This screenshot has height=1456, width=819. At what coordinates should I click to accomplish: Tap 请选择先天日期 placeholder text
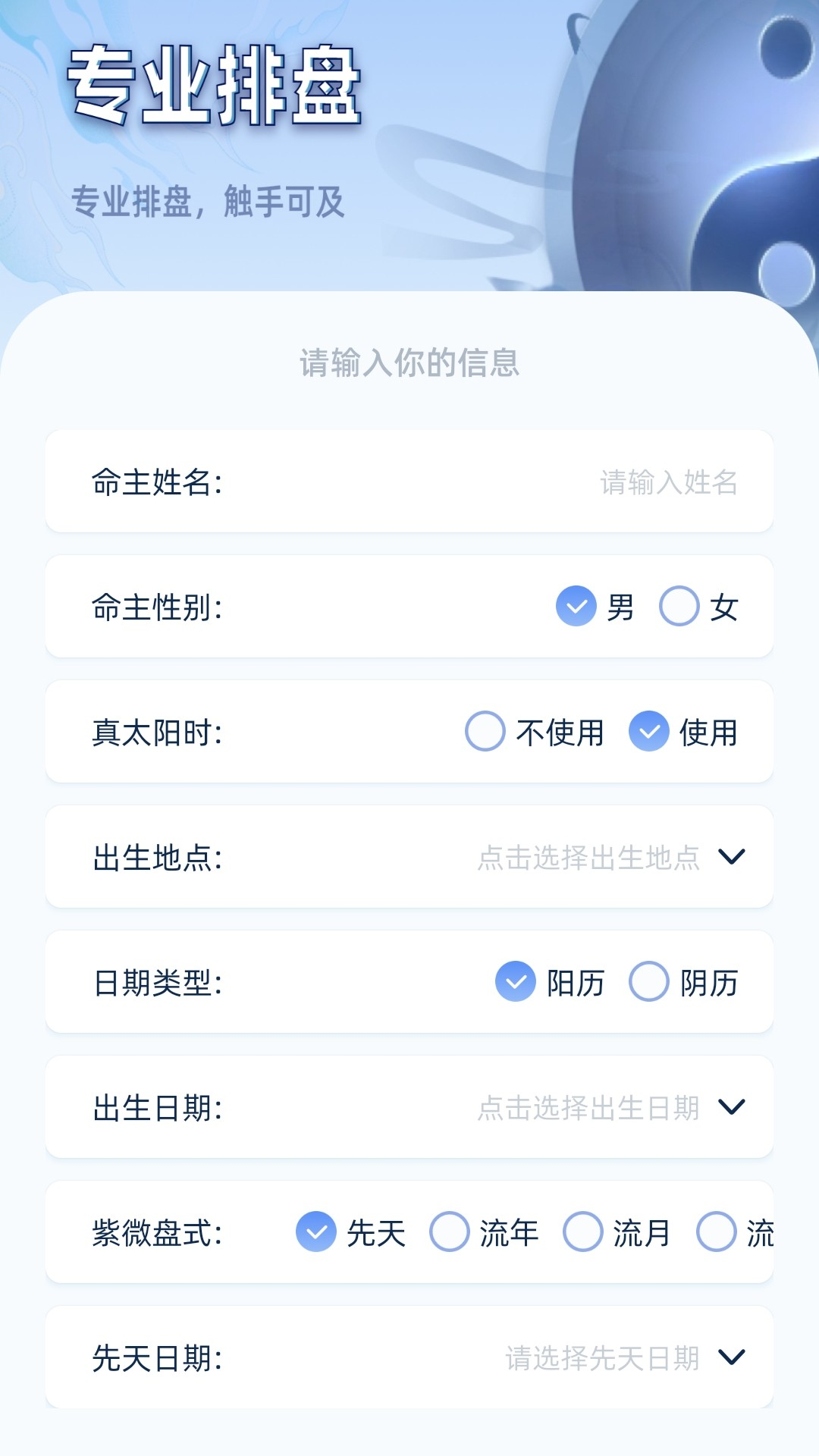601,1359
